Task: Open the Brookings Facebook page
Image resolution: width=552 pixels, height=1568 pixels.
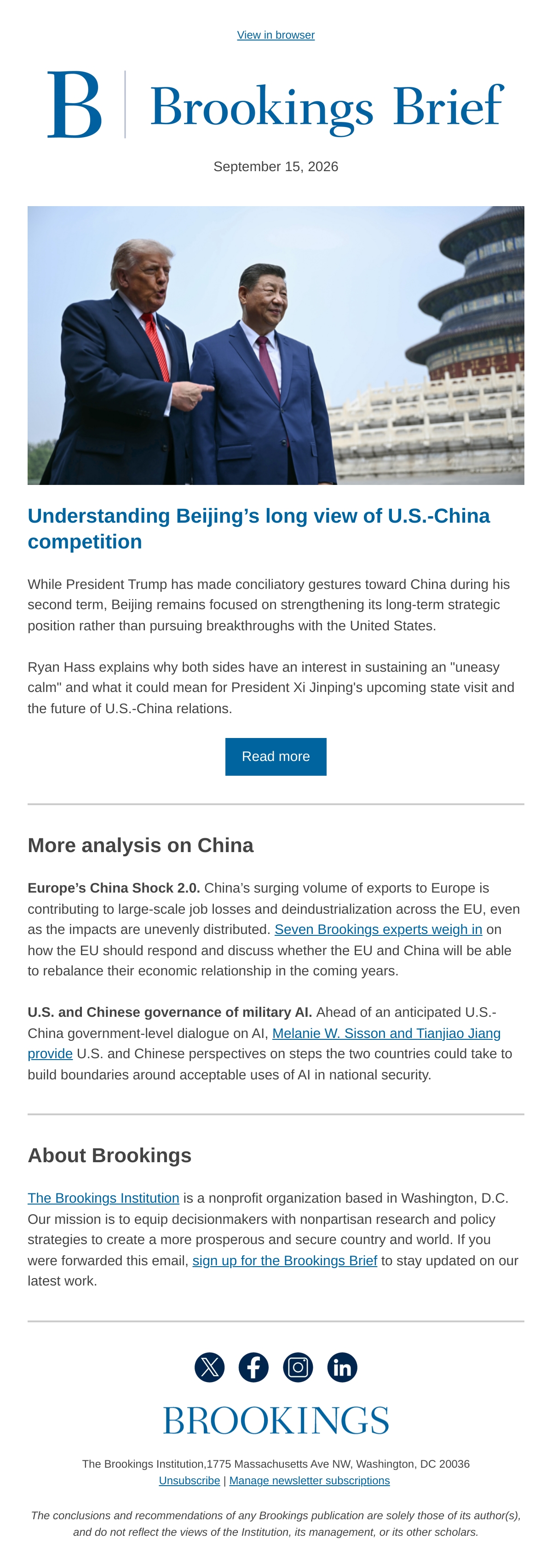Action: 254,1368
